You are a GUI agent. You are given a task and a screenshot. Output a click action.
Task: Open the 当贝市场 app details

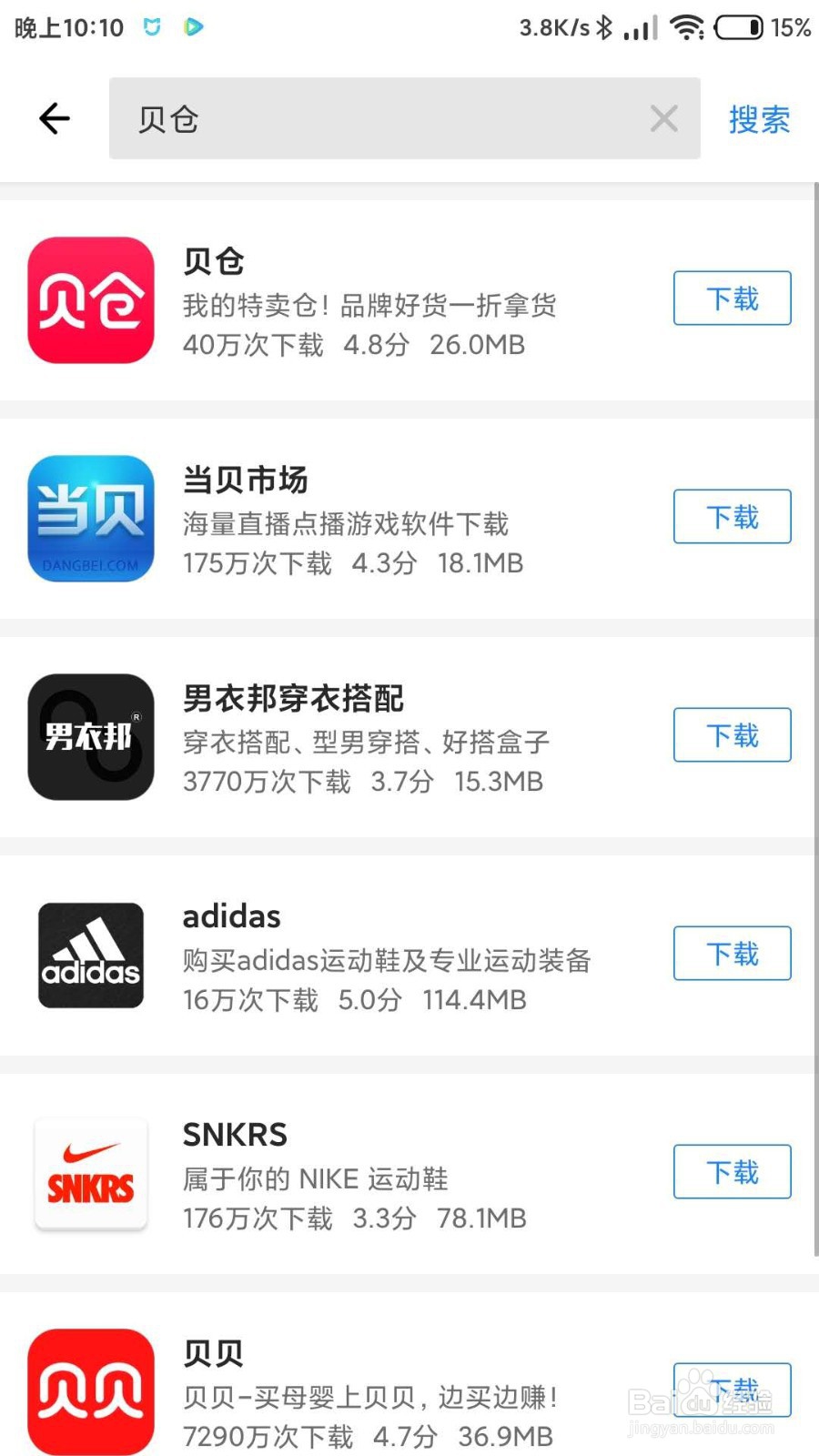(x=364, y=521)
